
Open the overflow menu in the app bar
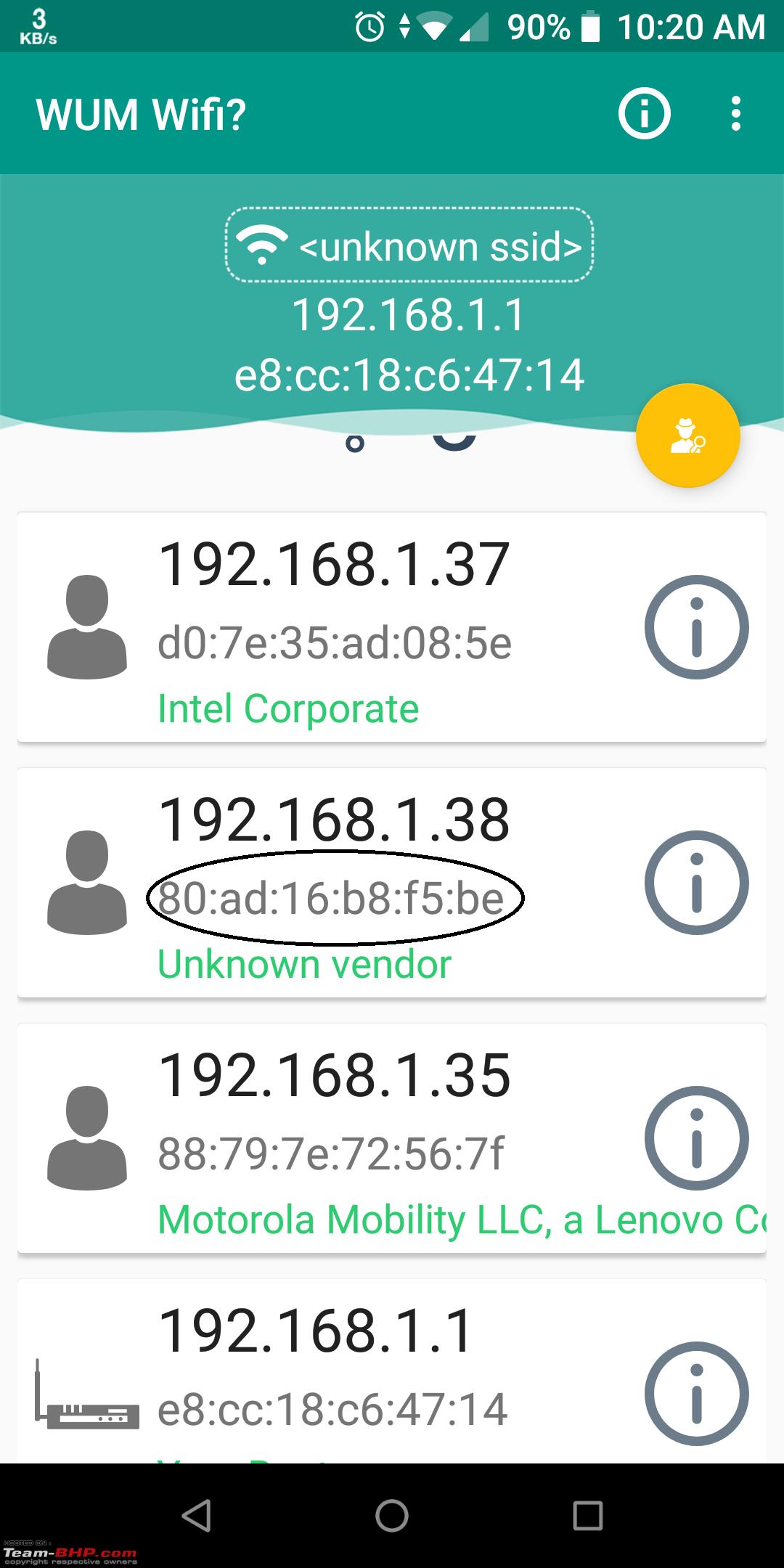(x=736, y=114)
